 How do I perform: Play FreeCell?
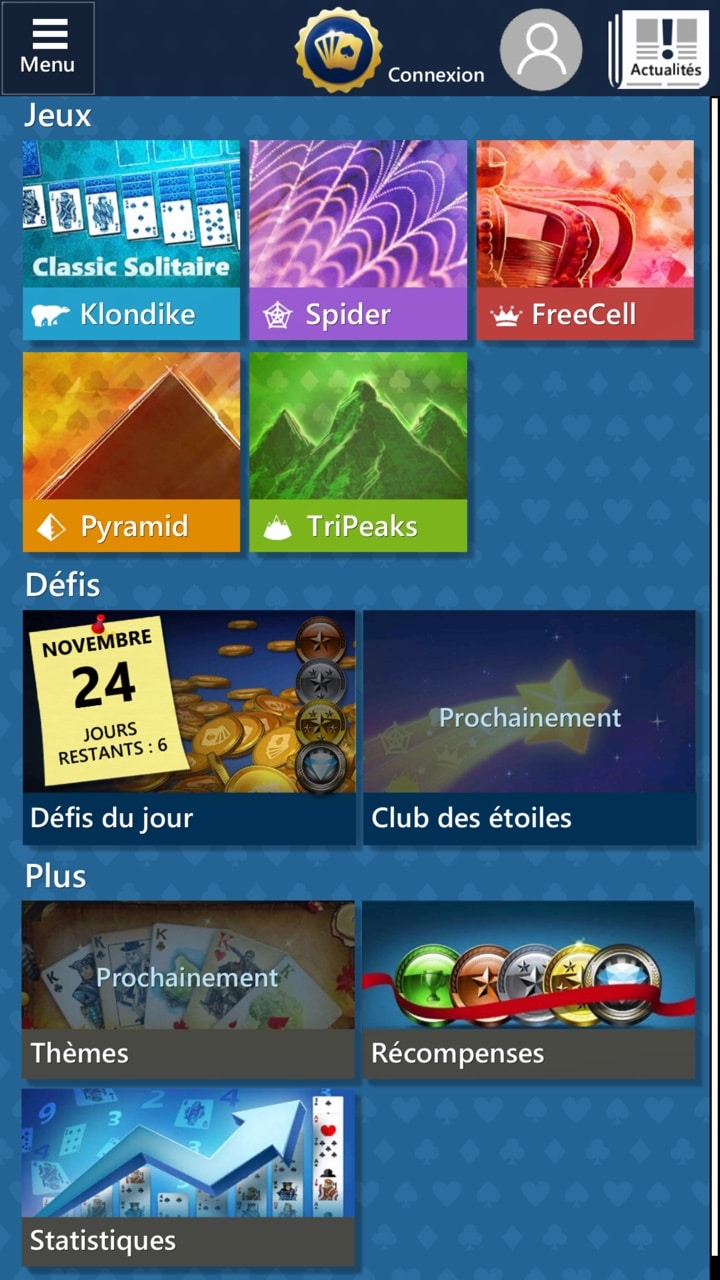pos(585,240)
